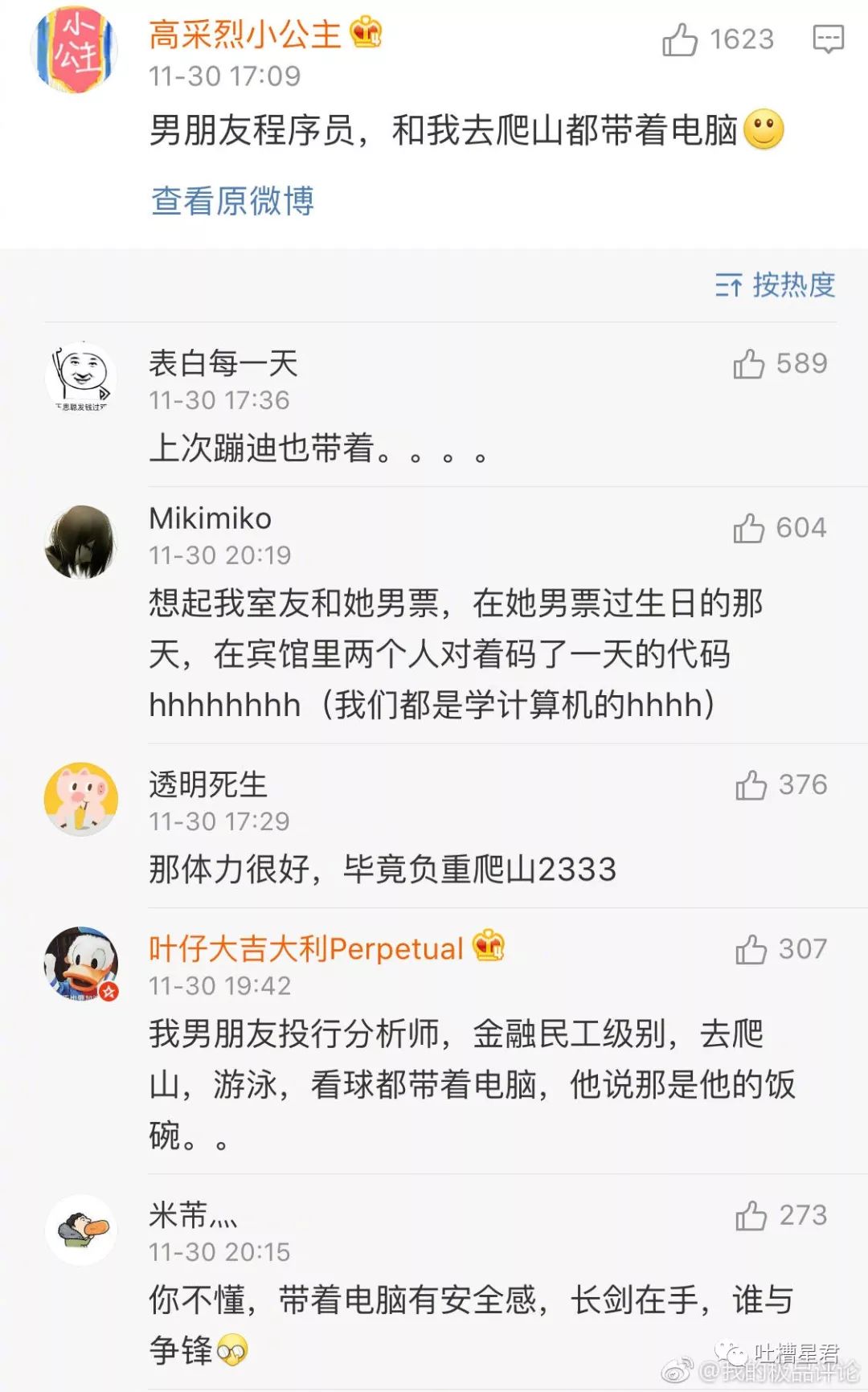This screenshot has height=1392, width=868.
Task: Open 米芾's avatar
Action: pyautogui.click(x=80, y=1230)
